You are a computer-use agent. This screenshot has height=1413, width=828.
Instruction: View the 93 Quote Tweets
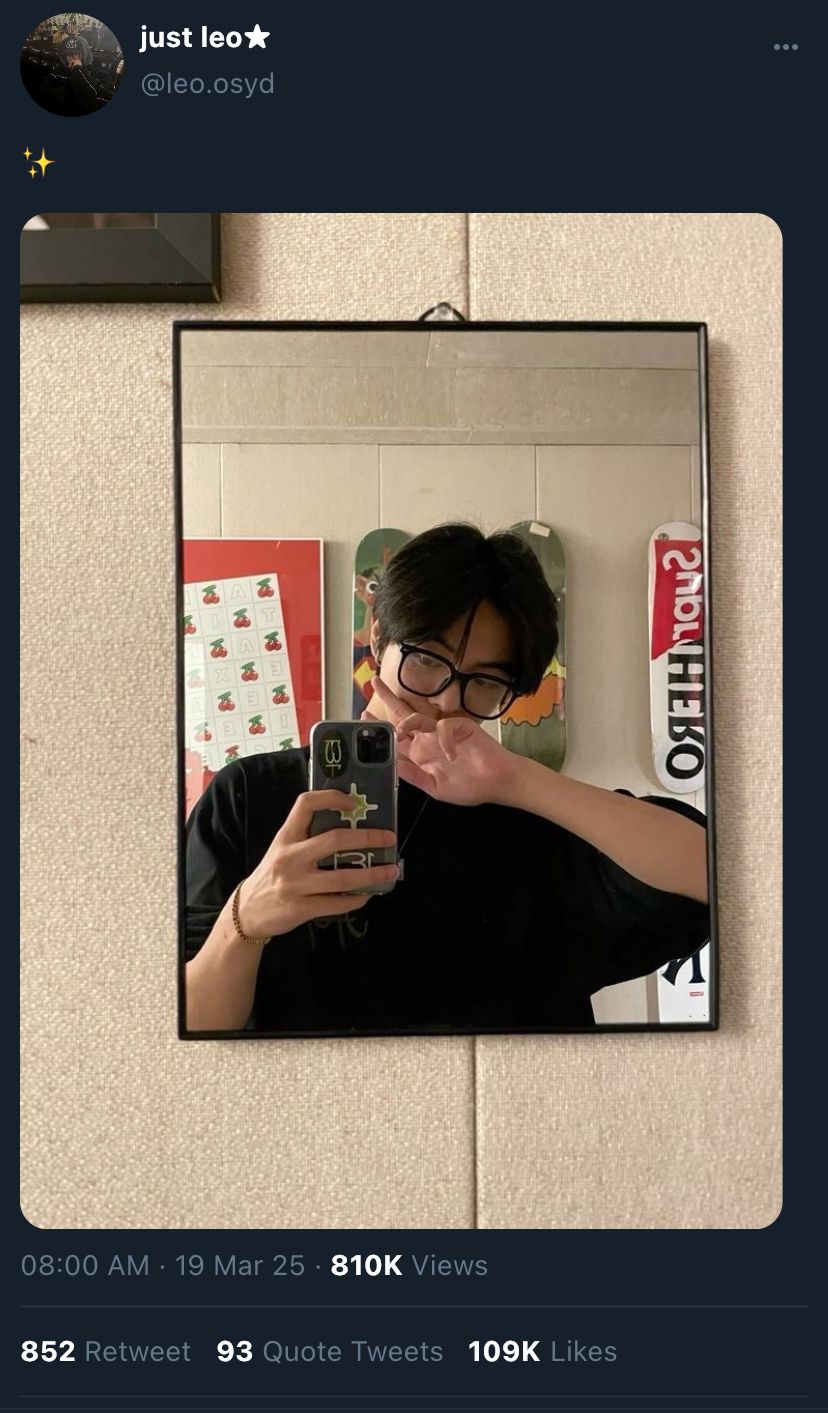[x=330, y=1351]
